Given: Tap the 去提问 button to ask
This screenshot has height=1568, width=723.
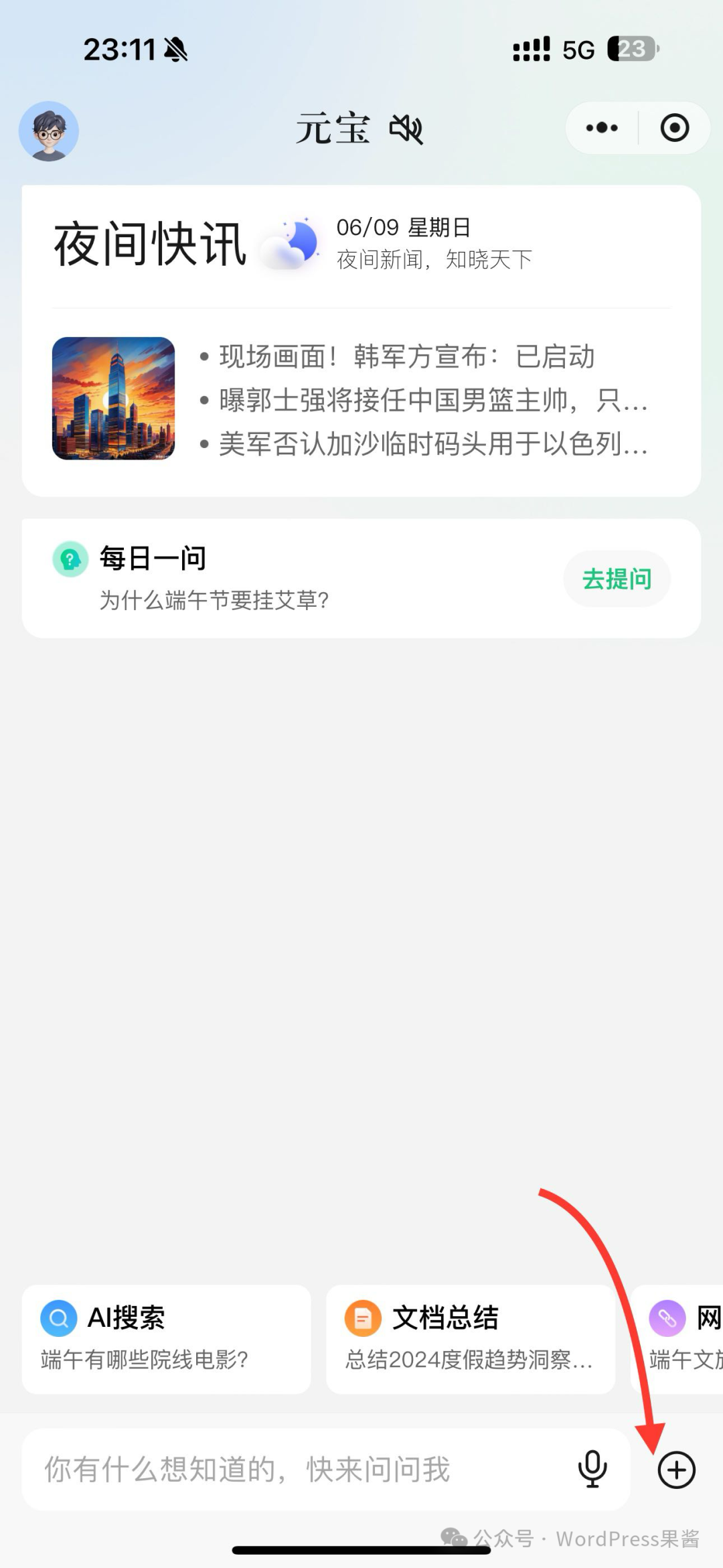Looking at the screenshot, I should click(x=617, y=579).
